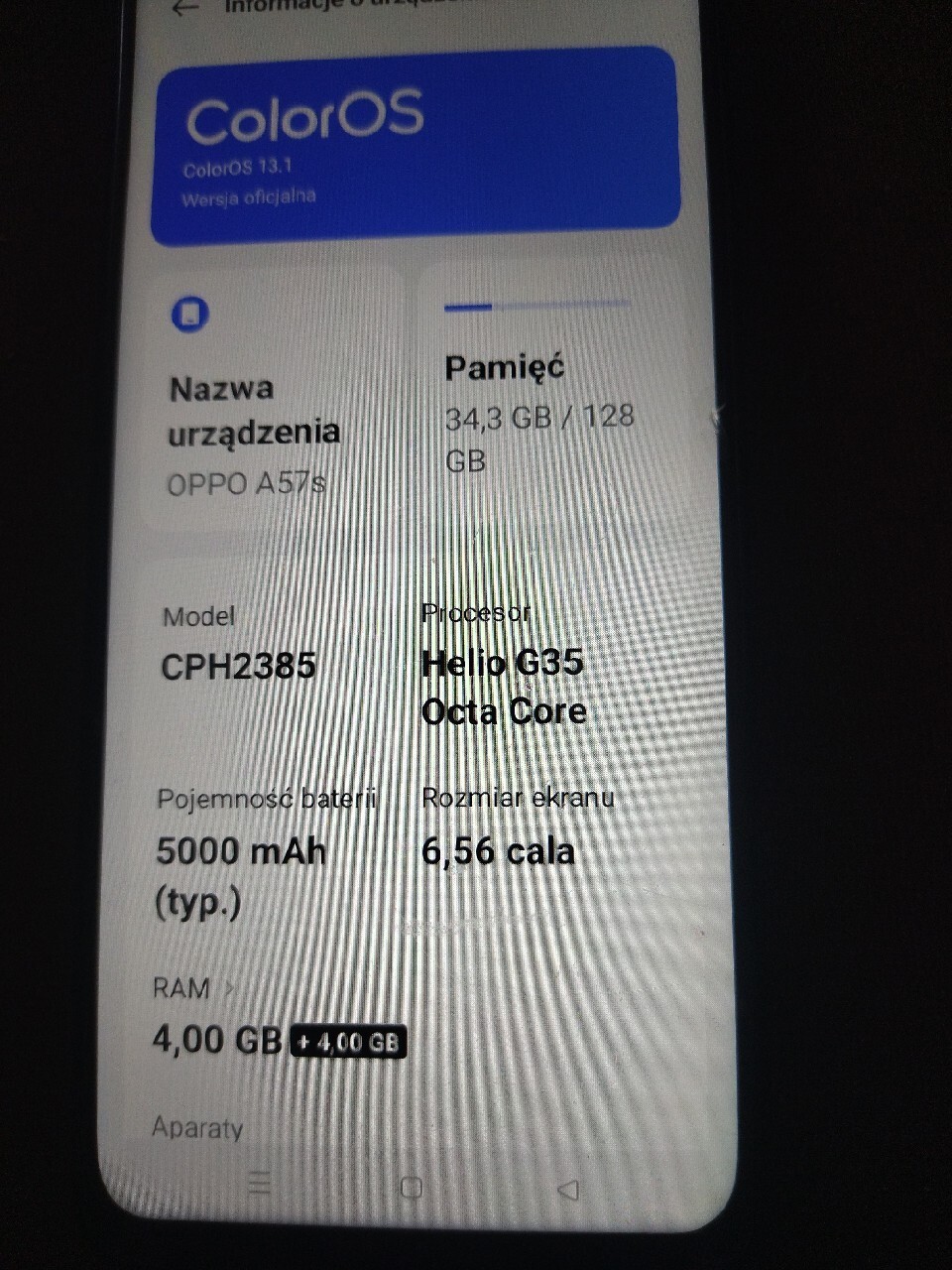Screen dimensions: 952x1270
Task: Tap the navigation bar back button
Action: pyautogui.click(x=567, y=1189)
